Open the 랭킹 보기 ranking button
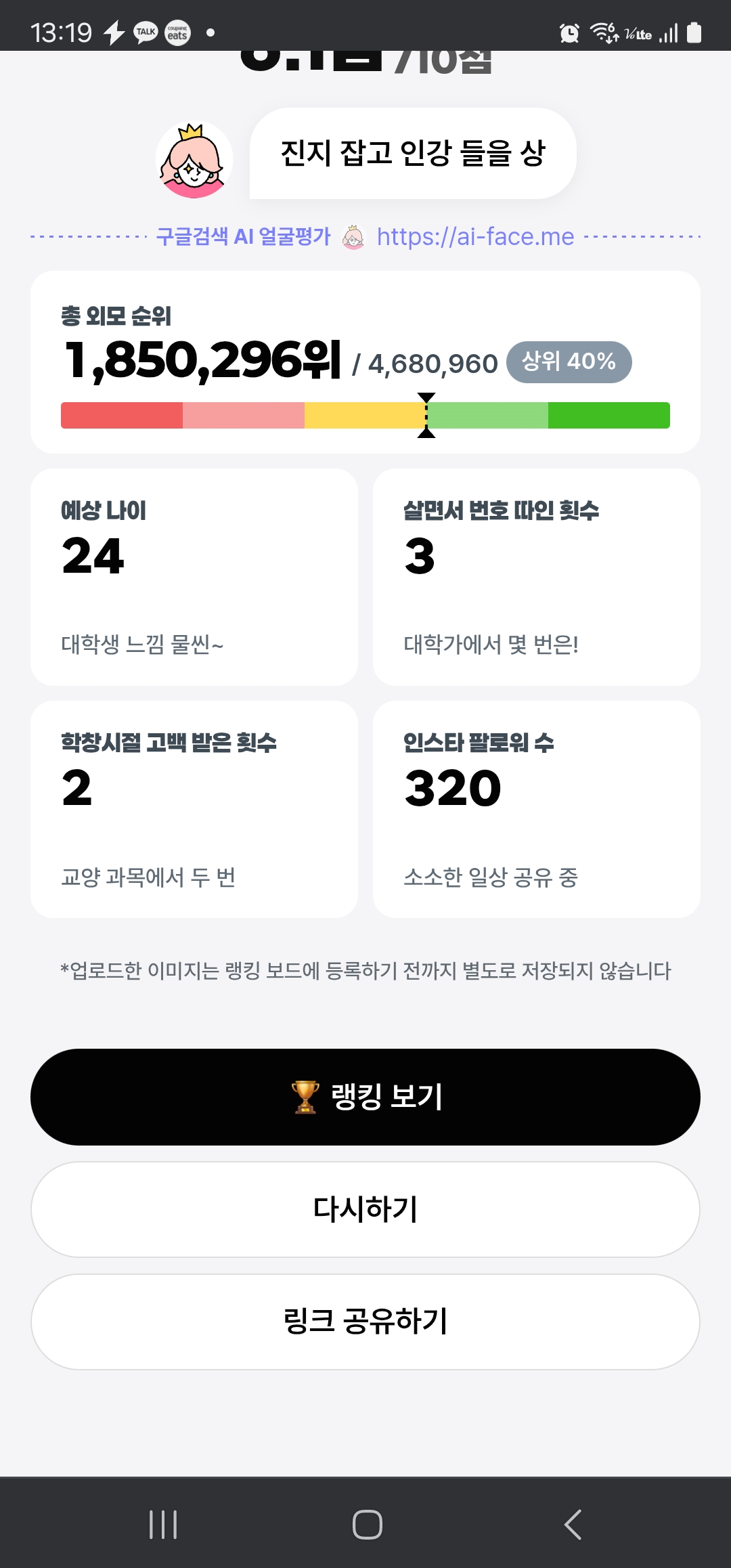This screenshot has height=1568, width=731. pyautogui.click(x=365, y=1097)
